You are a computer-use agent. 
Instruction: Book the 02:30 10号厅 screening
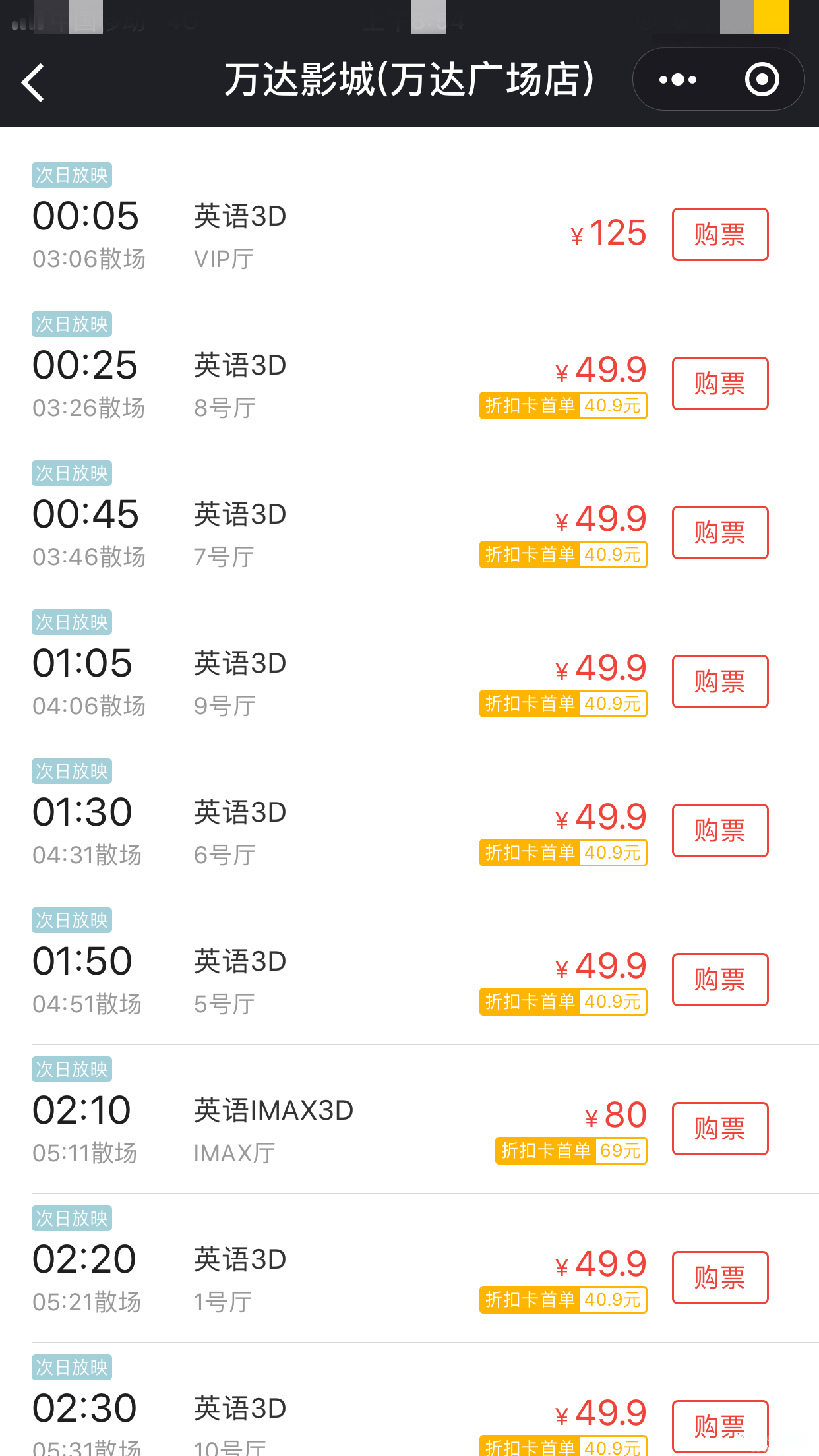[x=720, y=1426]
